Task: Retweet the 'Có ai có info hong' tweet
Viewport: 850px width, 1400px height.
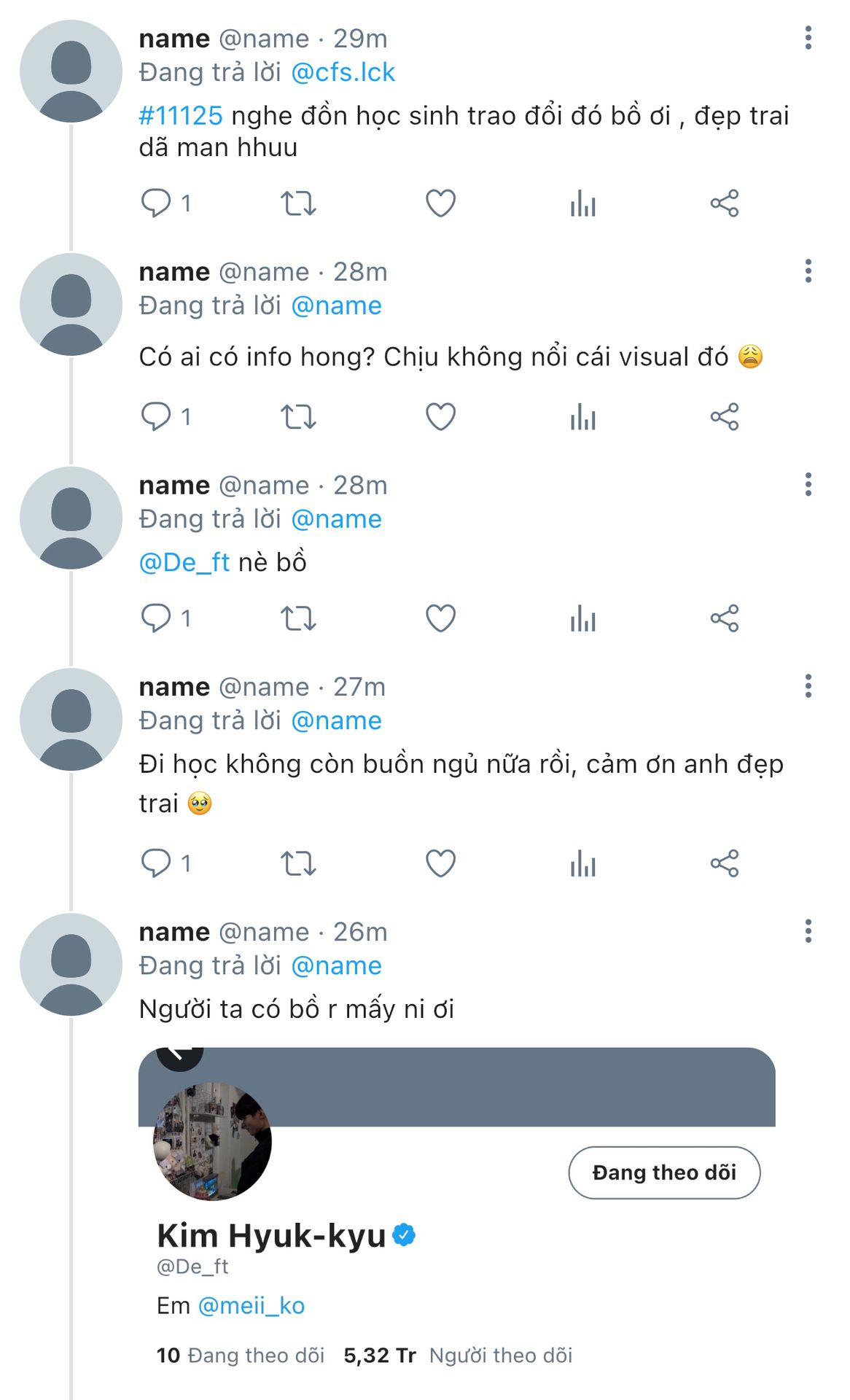Action: 298,417
